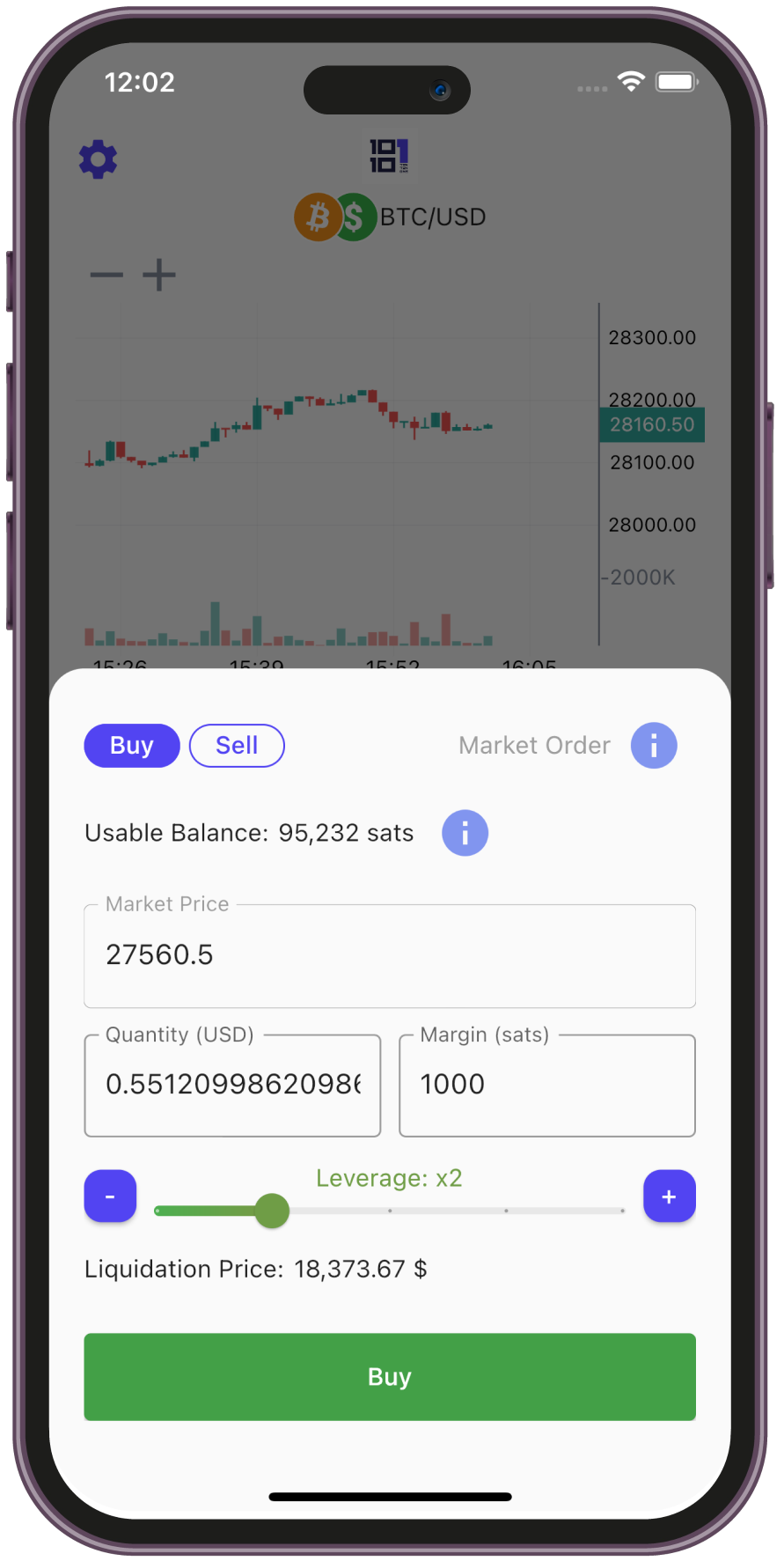Image resolution: width=784 pixels, height=1561 pixels.
Task: Edit the Quantity (USD) field
Action: pos(232,1085)
